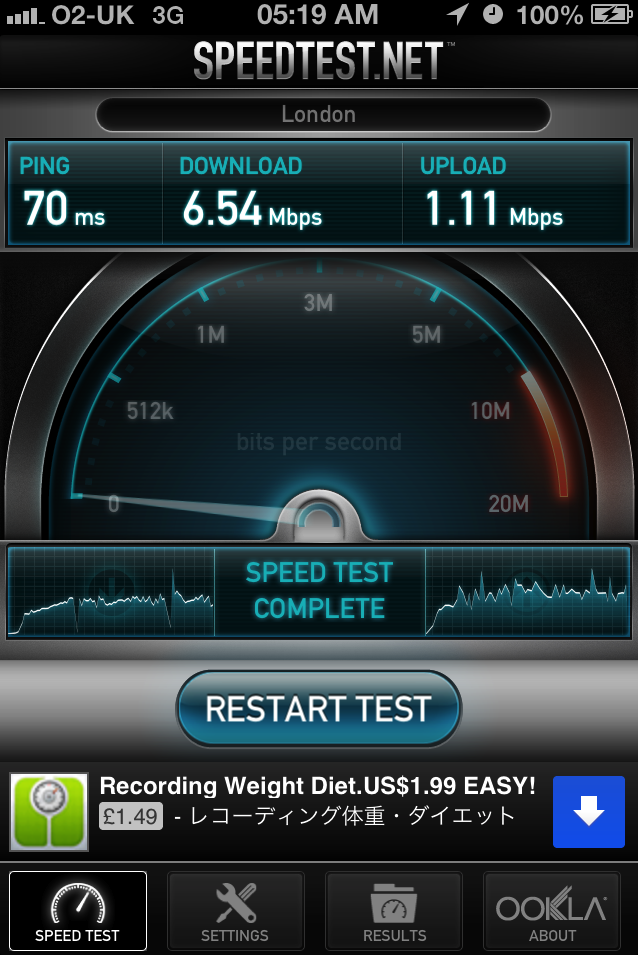Open the Results tab
638x955 pixels.
click(x=394, y=911)
